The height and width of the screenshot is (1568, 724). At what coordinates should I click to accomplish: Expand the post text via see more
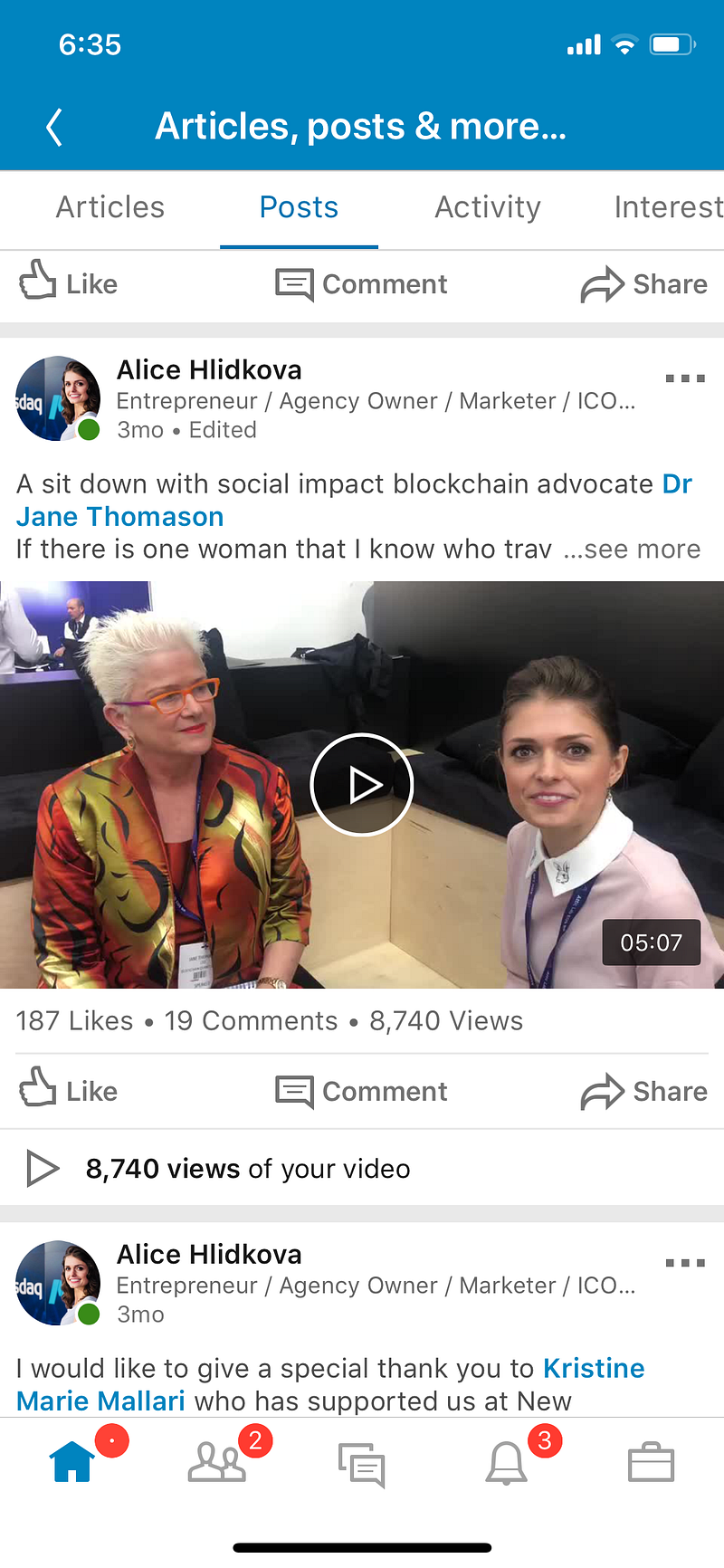pyautogui.click(x=633, y=550)
